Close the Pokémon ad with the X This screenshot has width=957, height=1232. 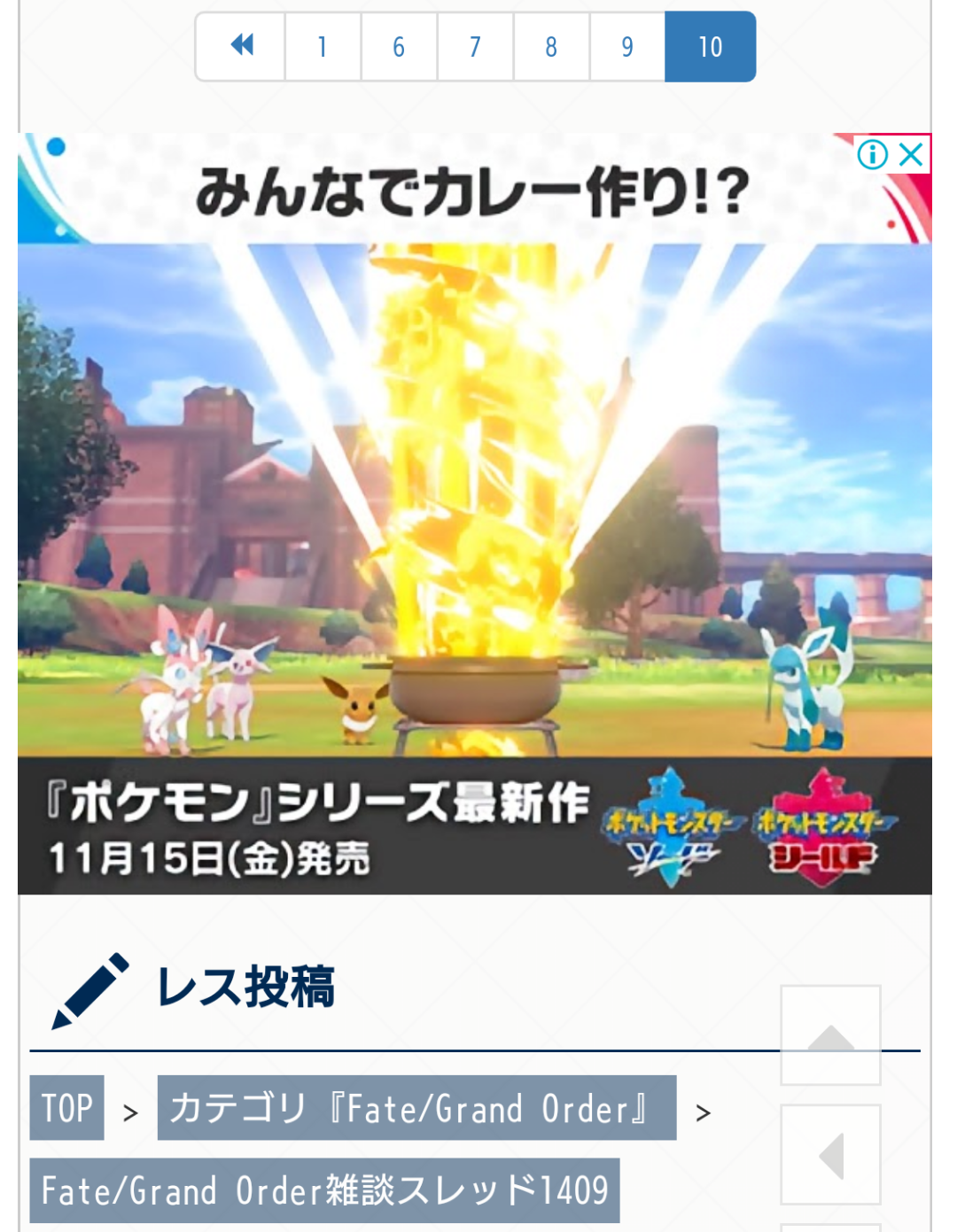pyautogui.click(x=911, y=155)
